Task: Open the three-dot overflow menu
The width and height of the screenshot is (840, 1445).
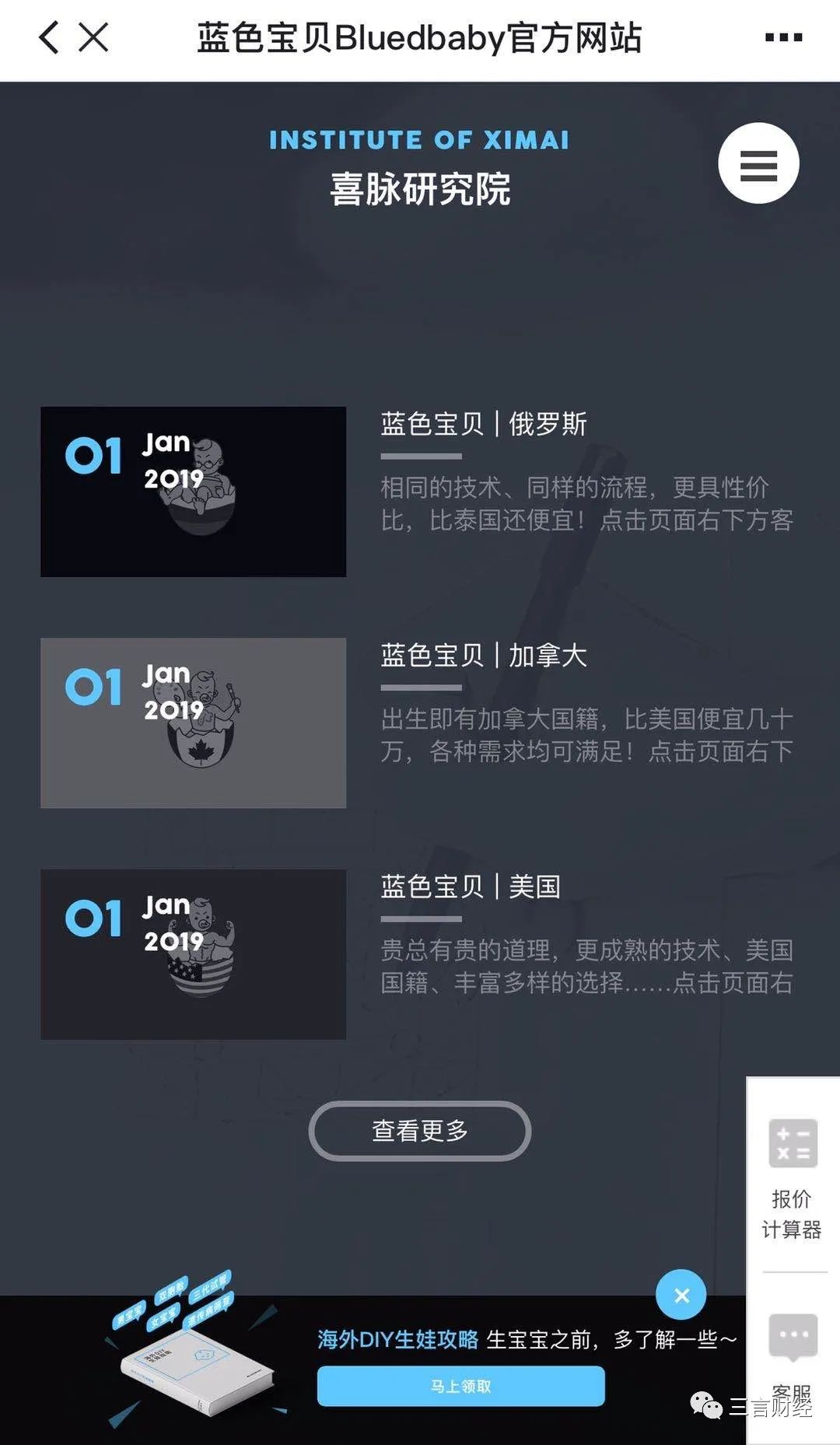Action: [x=782, y=37]
